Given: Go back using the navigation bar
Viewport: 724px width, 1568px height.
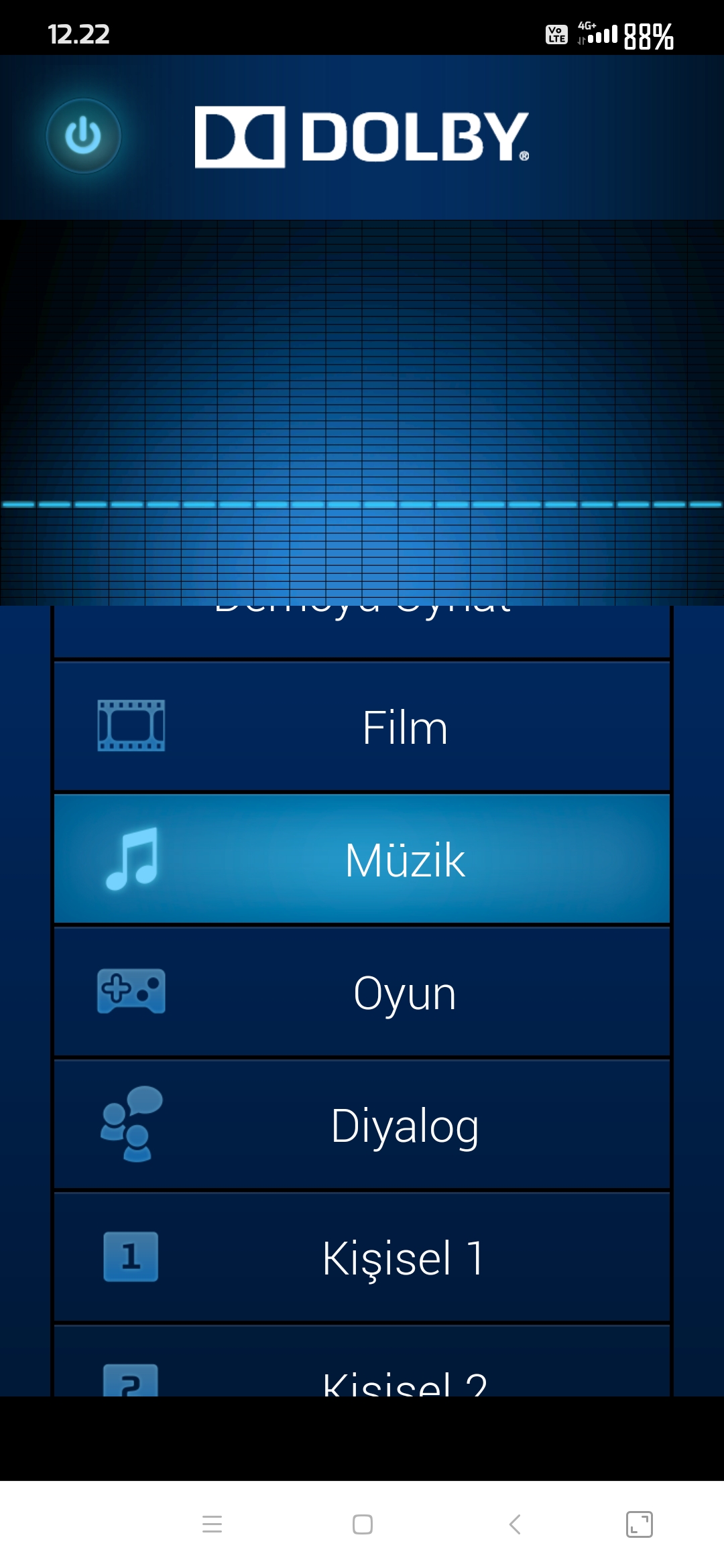Looking at the screenshot, I should pos(515,1524).
